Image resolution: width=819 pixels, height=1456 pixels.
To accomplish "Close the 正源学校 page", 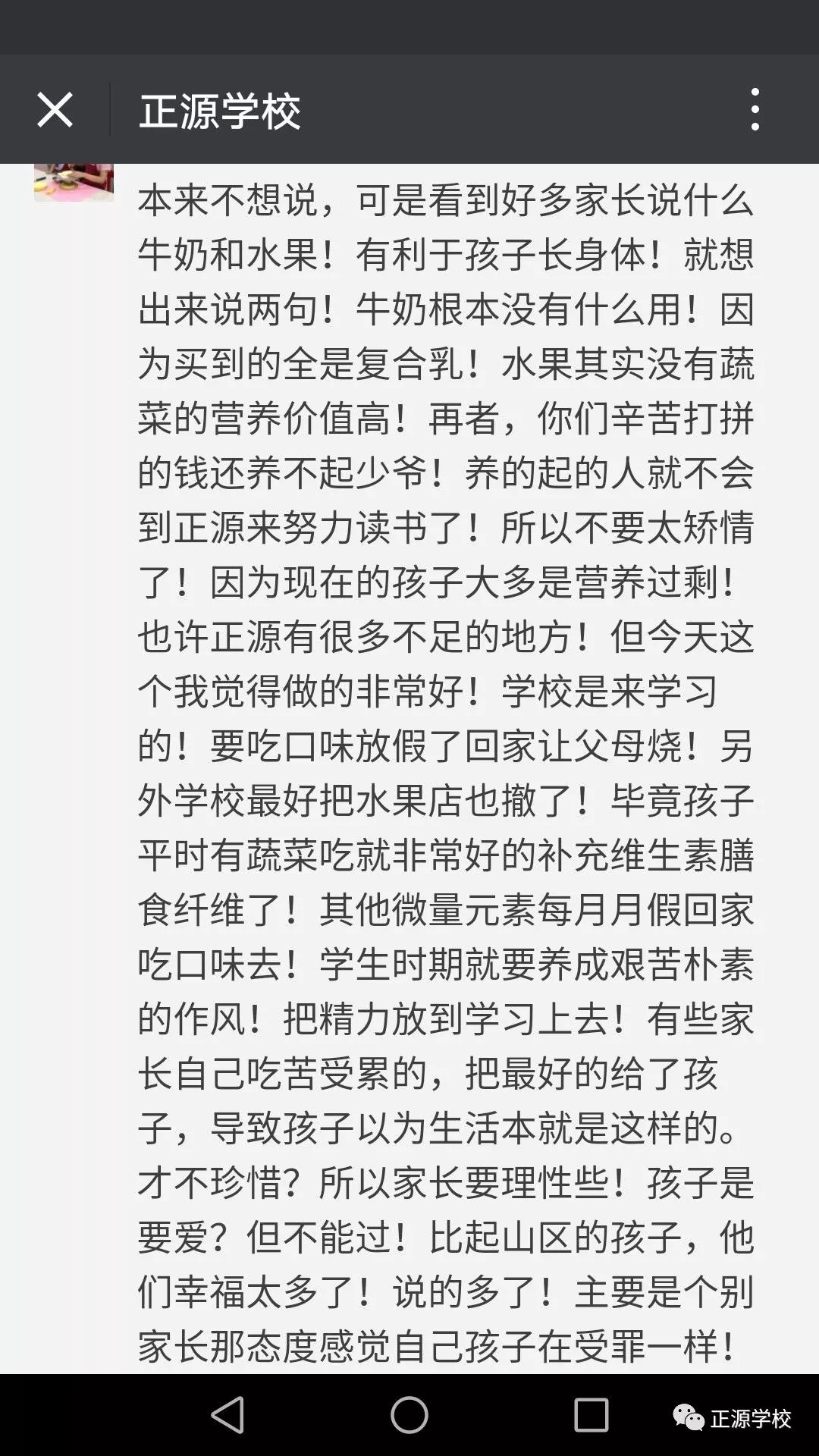I will coord(55,110).
